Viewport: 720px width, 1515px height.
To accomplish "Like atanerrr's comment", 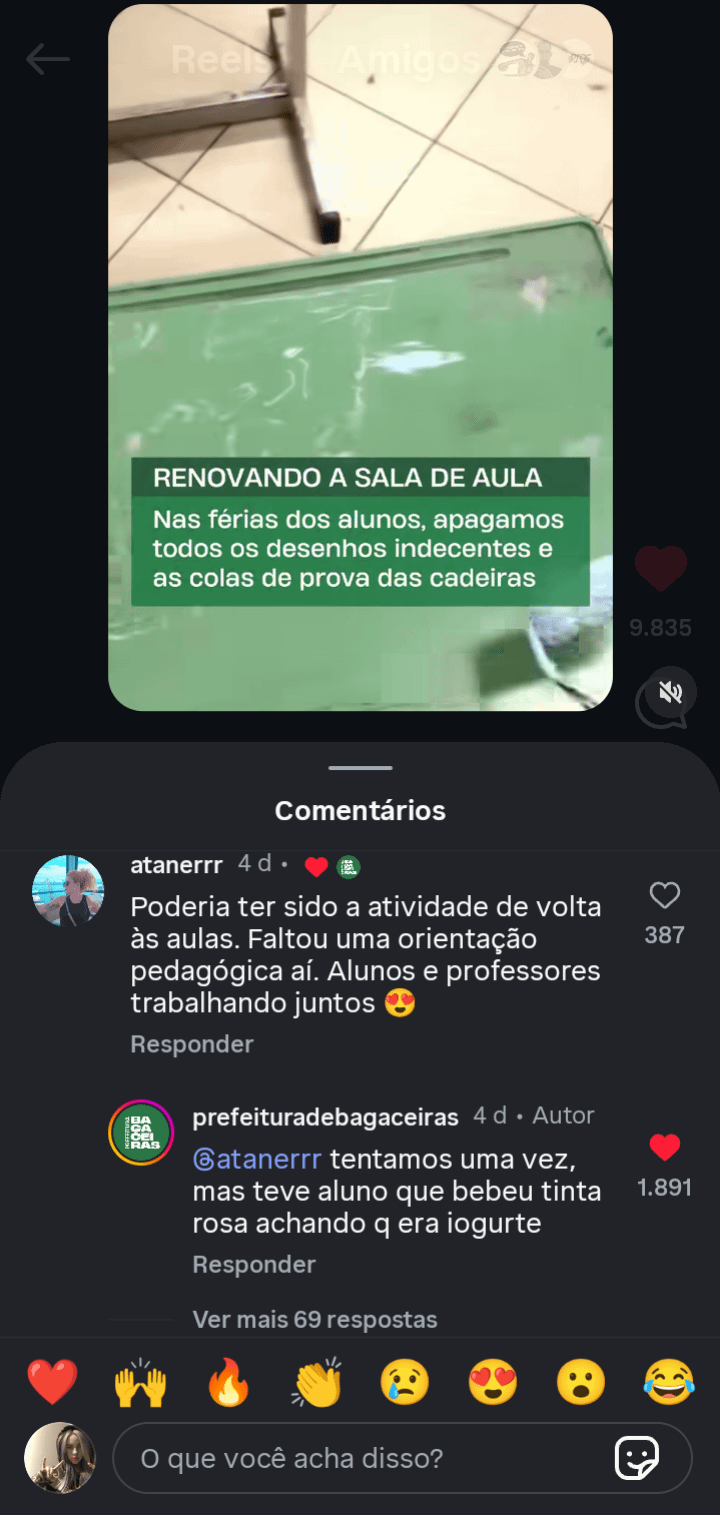I will (665, 895).
